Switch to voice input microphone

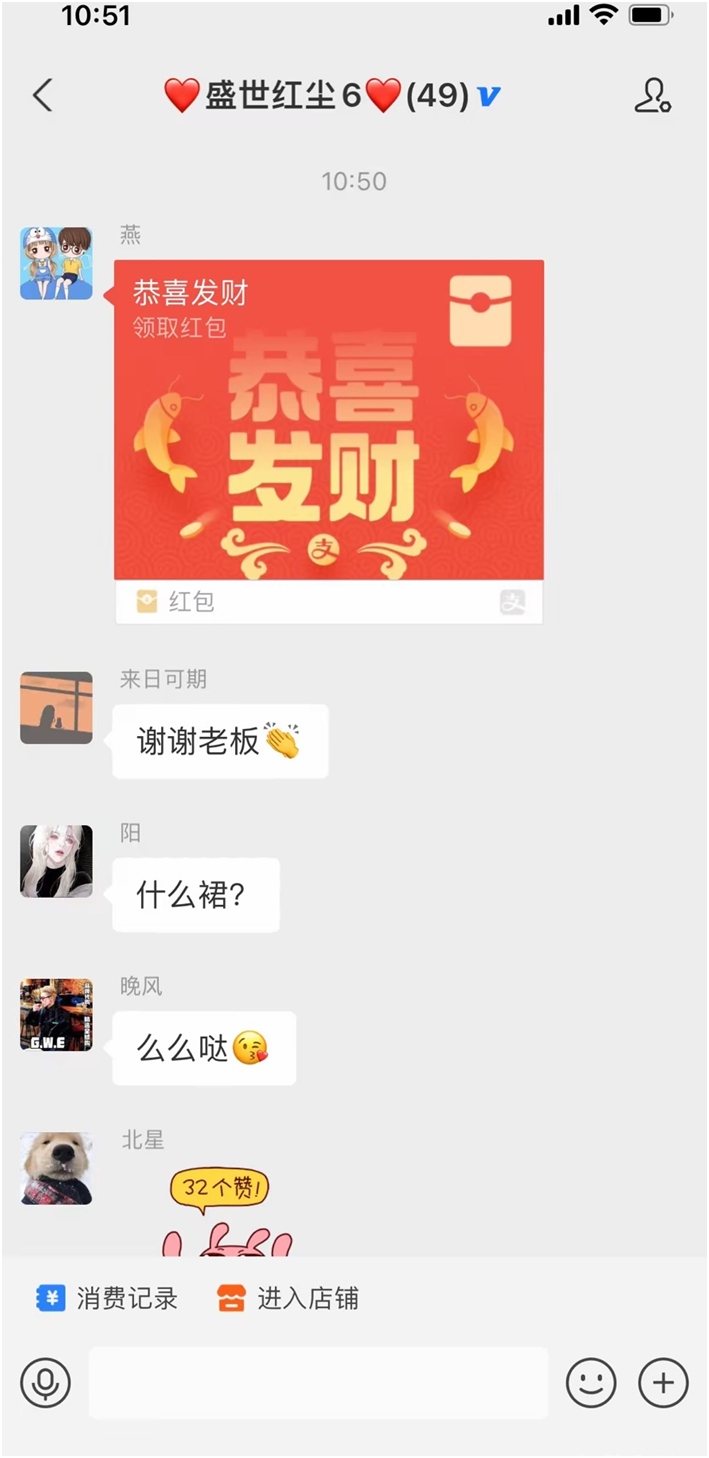tap(46, 1384)
